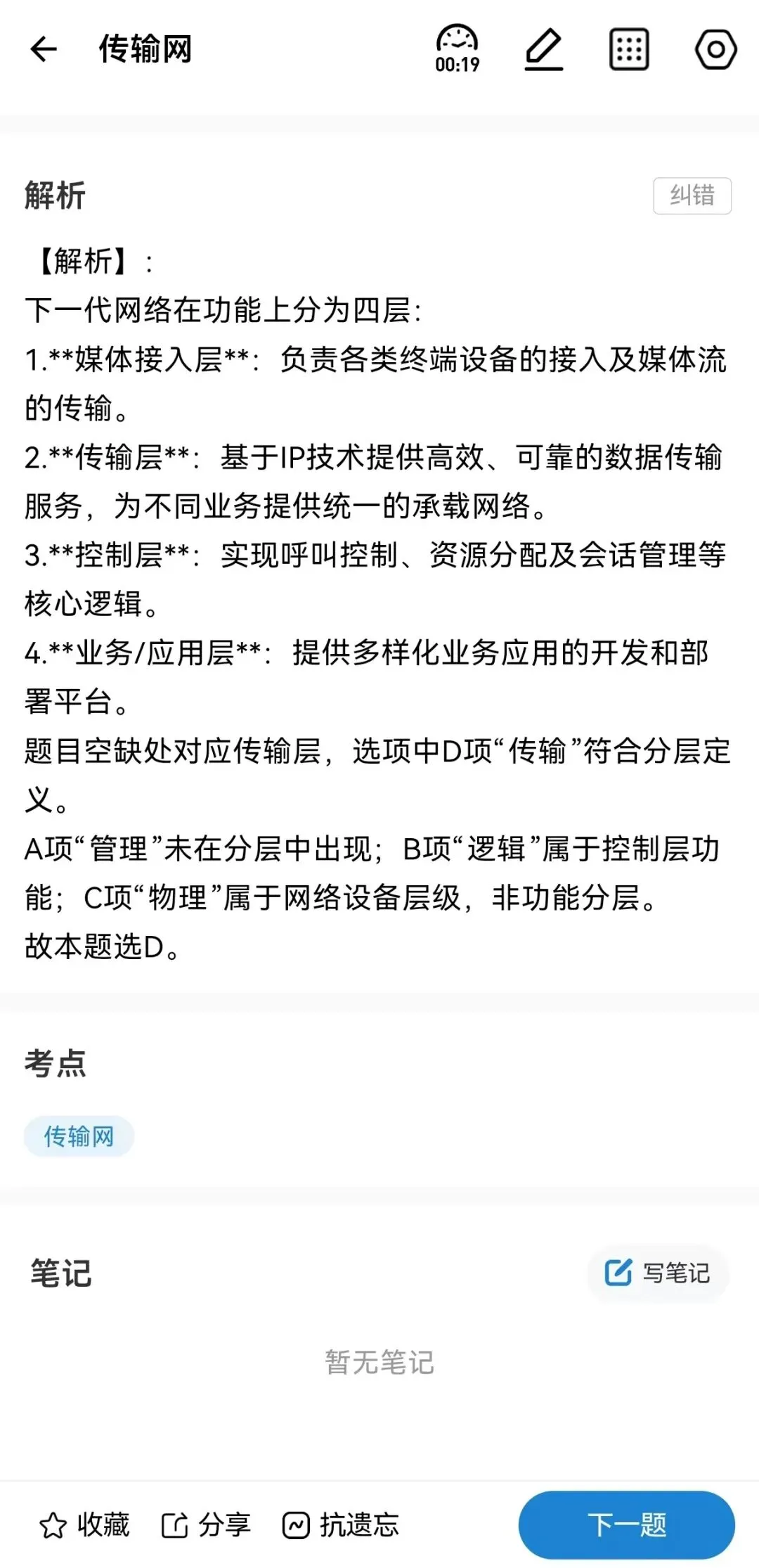Open the 传输网 knowledge point chip
This screenshot has height=1568, width=759.
pos(79,1136)
